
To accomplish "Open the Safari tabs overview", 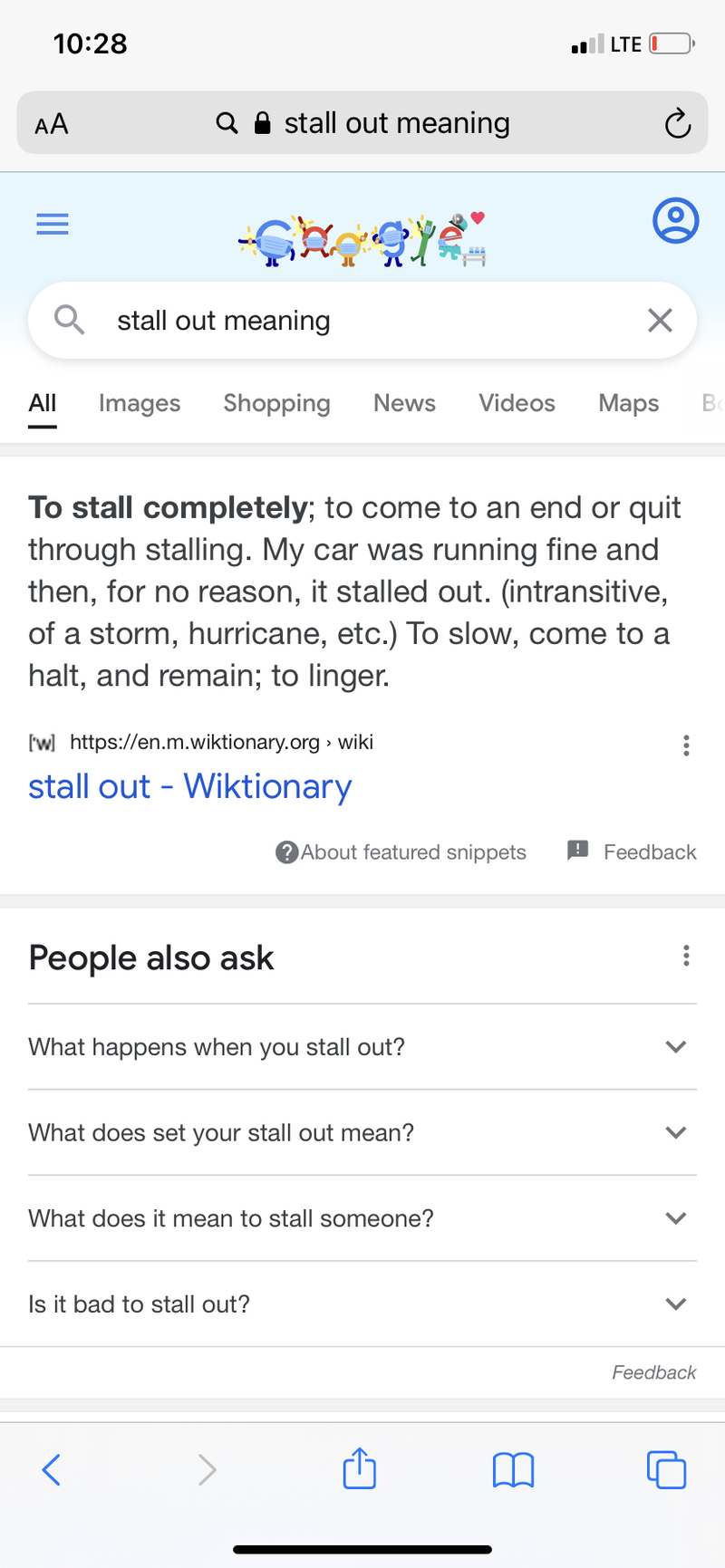I will click(x=666, y=1469).
